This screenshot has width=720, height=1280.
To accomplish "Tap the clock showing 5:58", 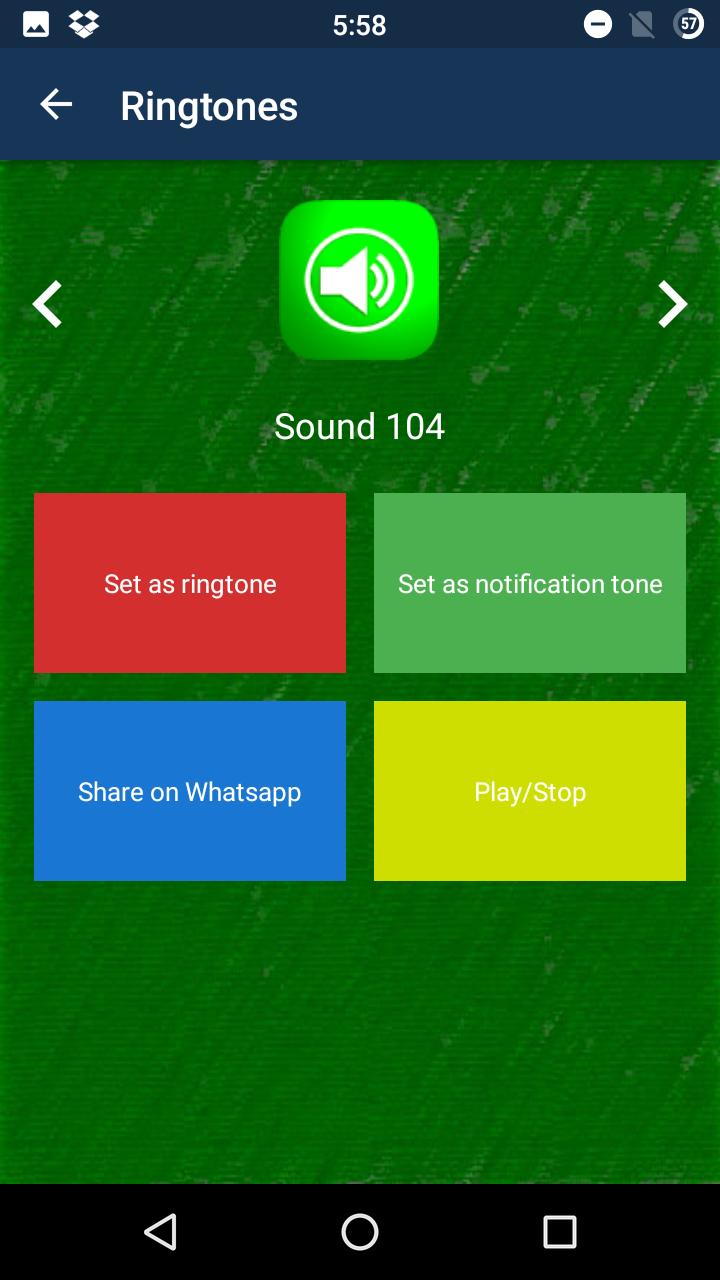I will [x=359, y=25].
